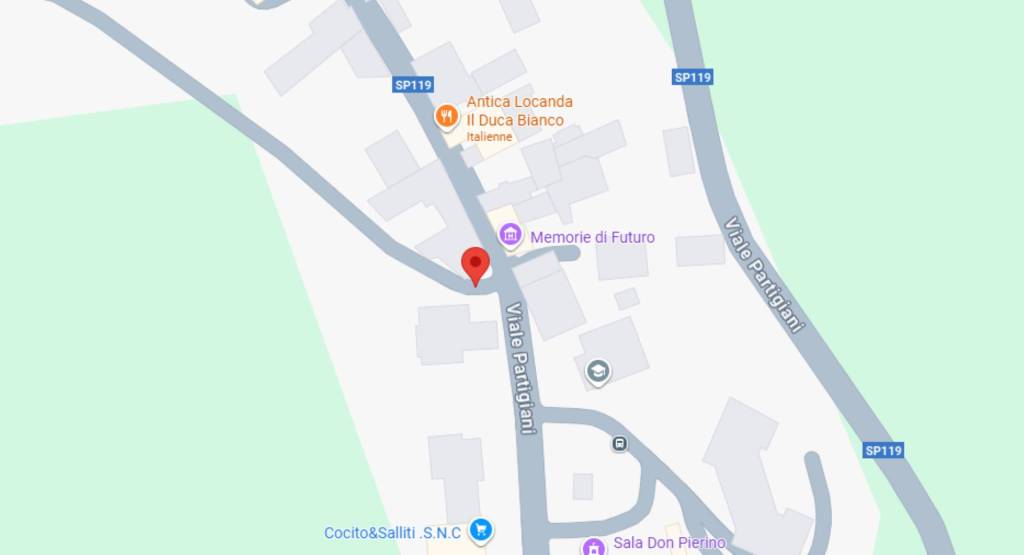Select the Memorie di Futuro museum marker
Screen dimensions: 1024x555
(511, 236)
